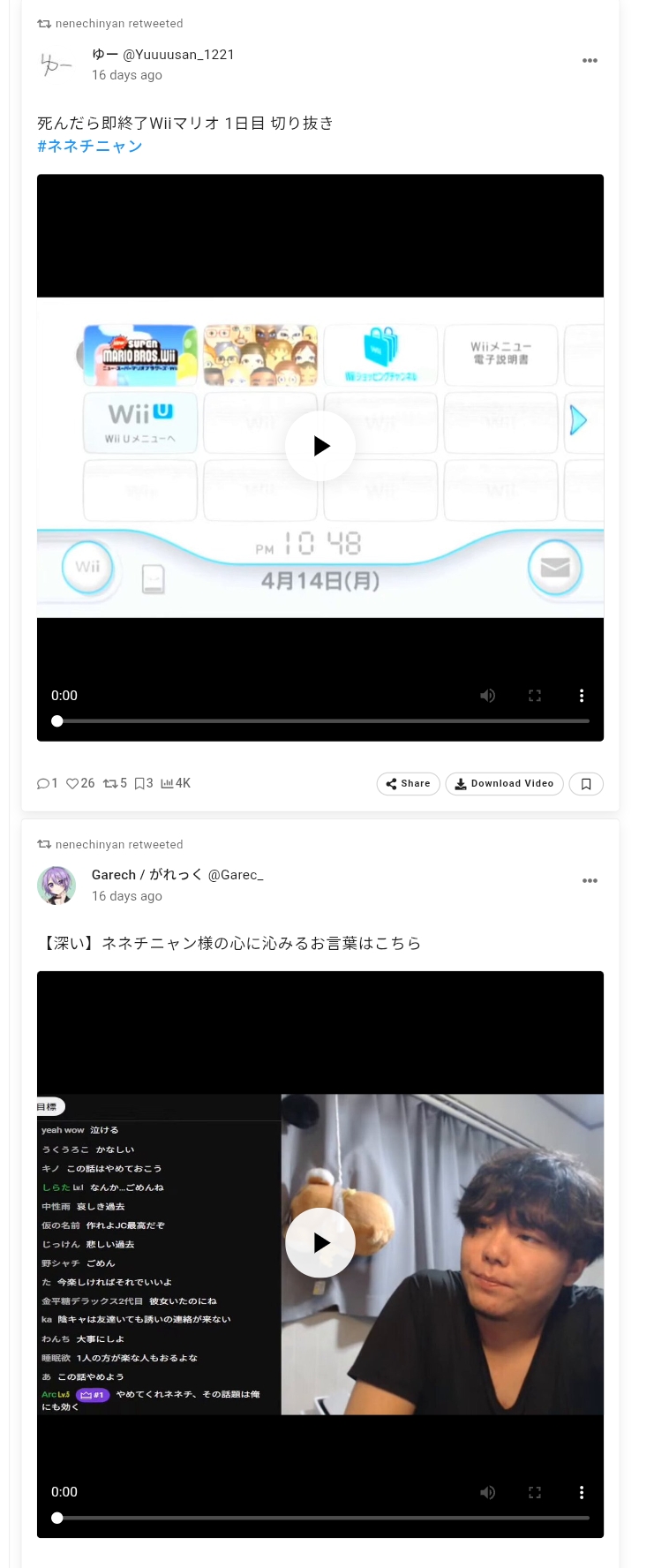Viewport: 654px width, 1568px height.
Task: Open more options on Garech's video player
Action: (x=581, y=1492)
